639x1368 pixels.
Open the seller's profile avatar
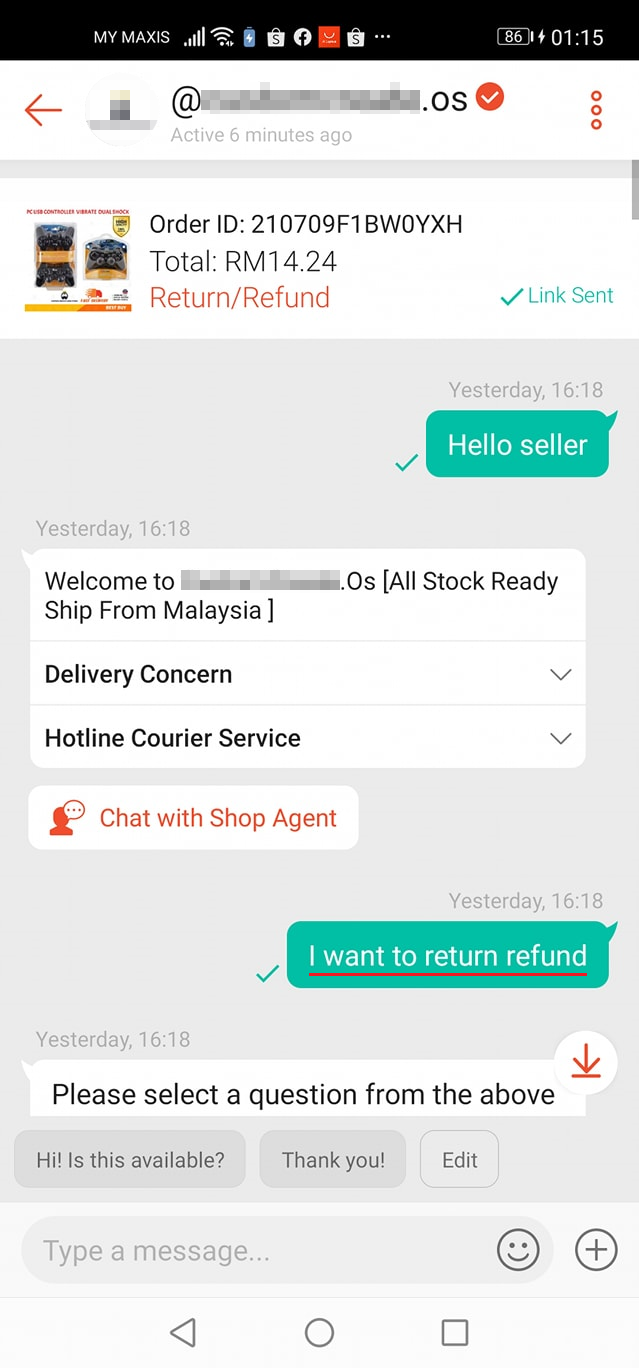click(x=121, y=109)
